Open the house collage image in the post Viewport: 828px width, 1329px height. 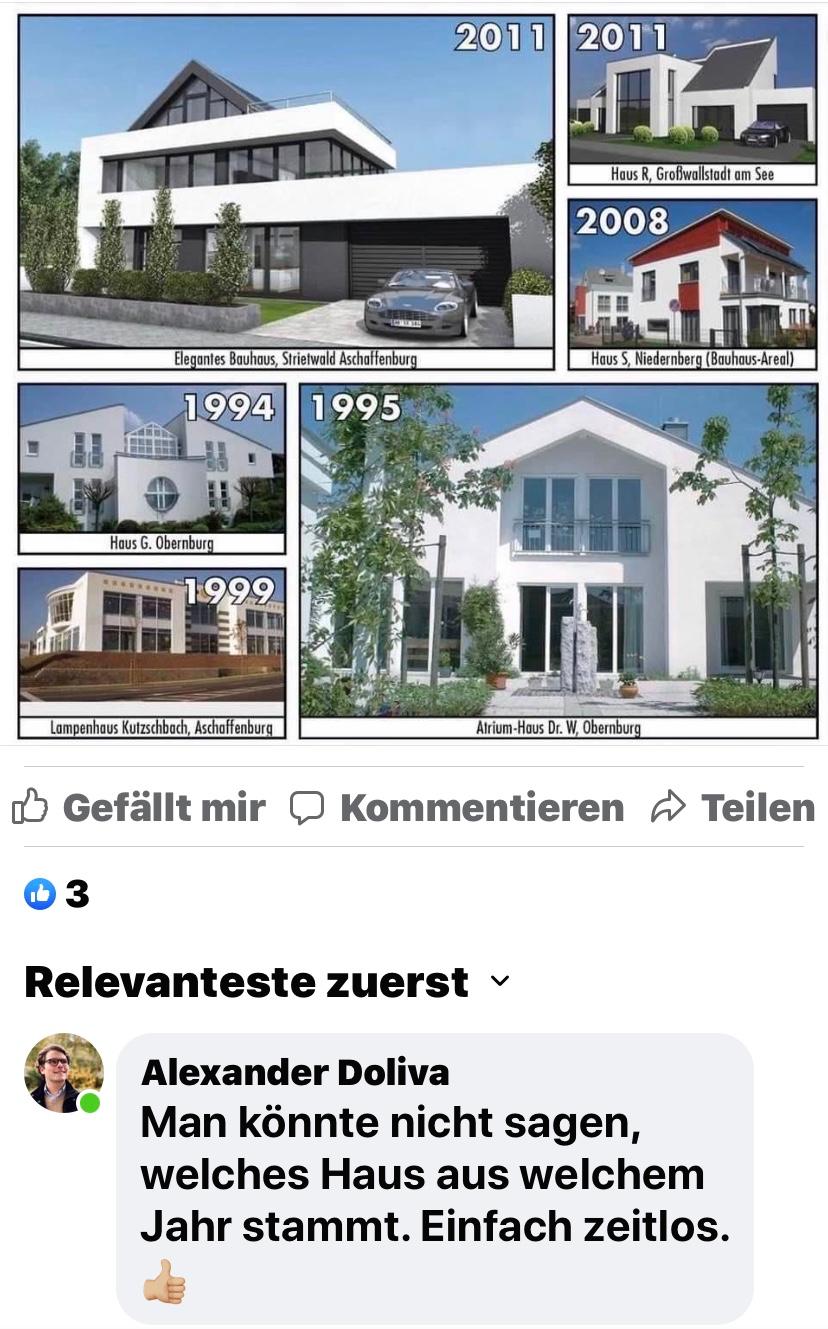[416, 375]
